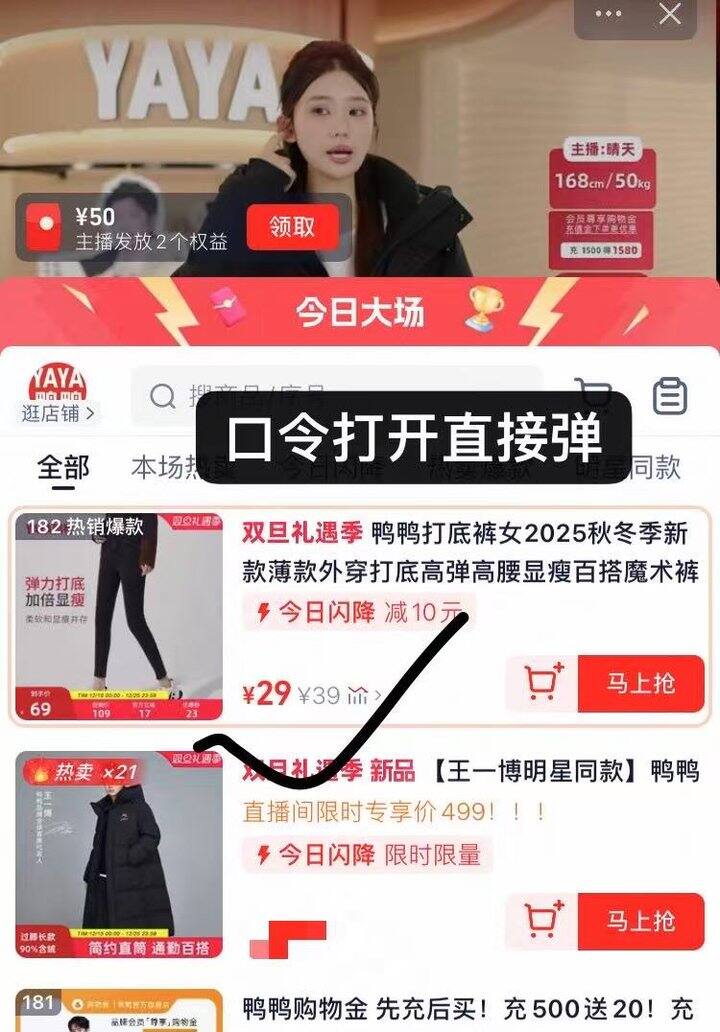Add the 王一博同款 coat to cart
Viewport: 720px width, 1032px height.
pos(542,921)
